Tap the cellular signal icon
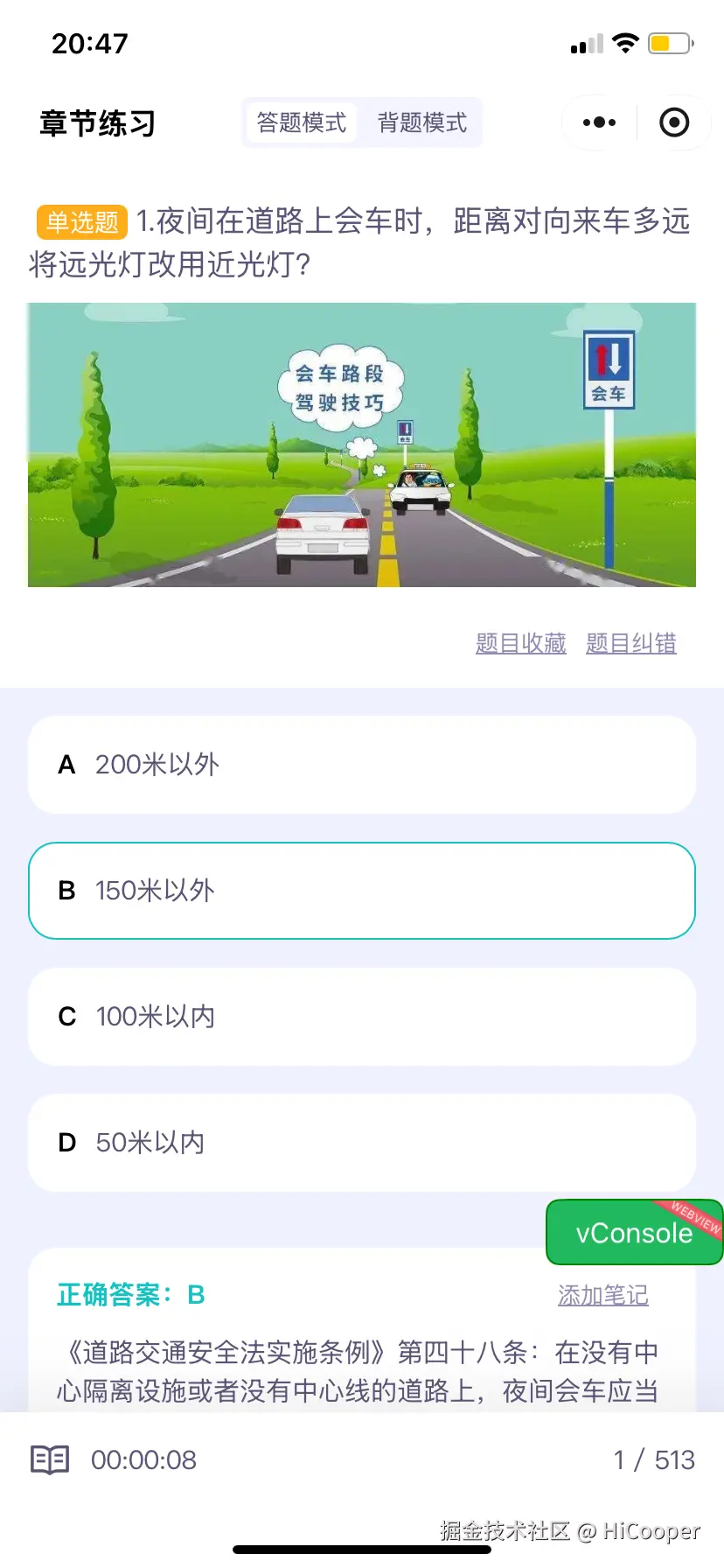Image resolution: width=724 pixels, height=1568 pixels. point(586,42)
